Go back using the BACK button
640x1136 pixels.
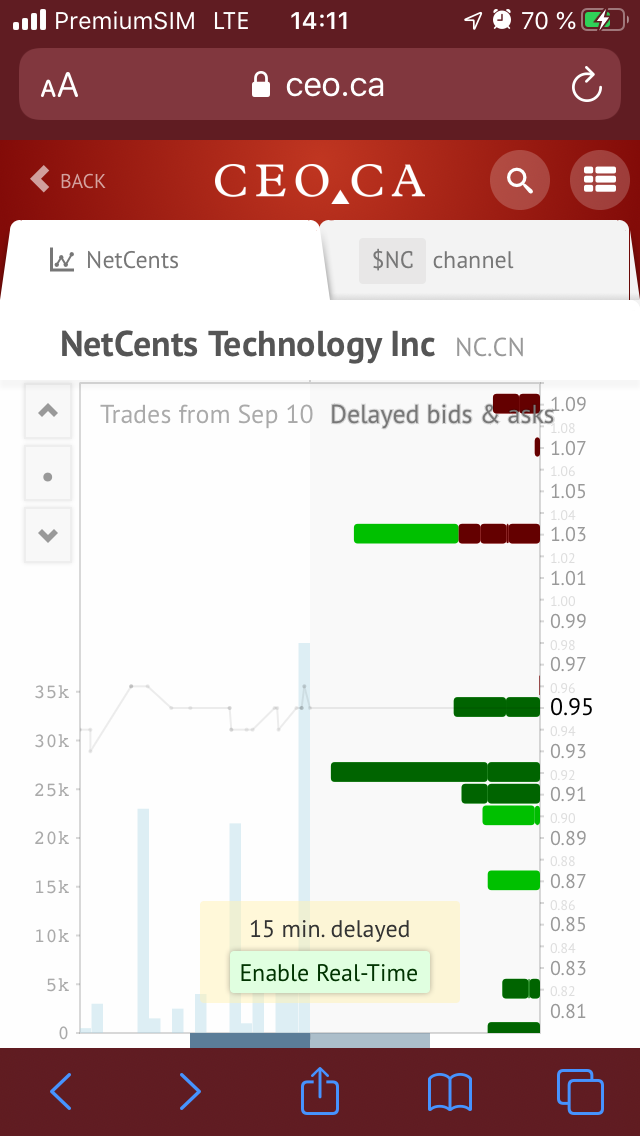click(x=68, y=180)
